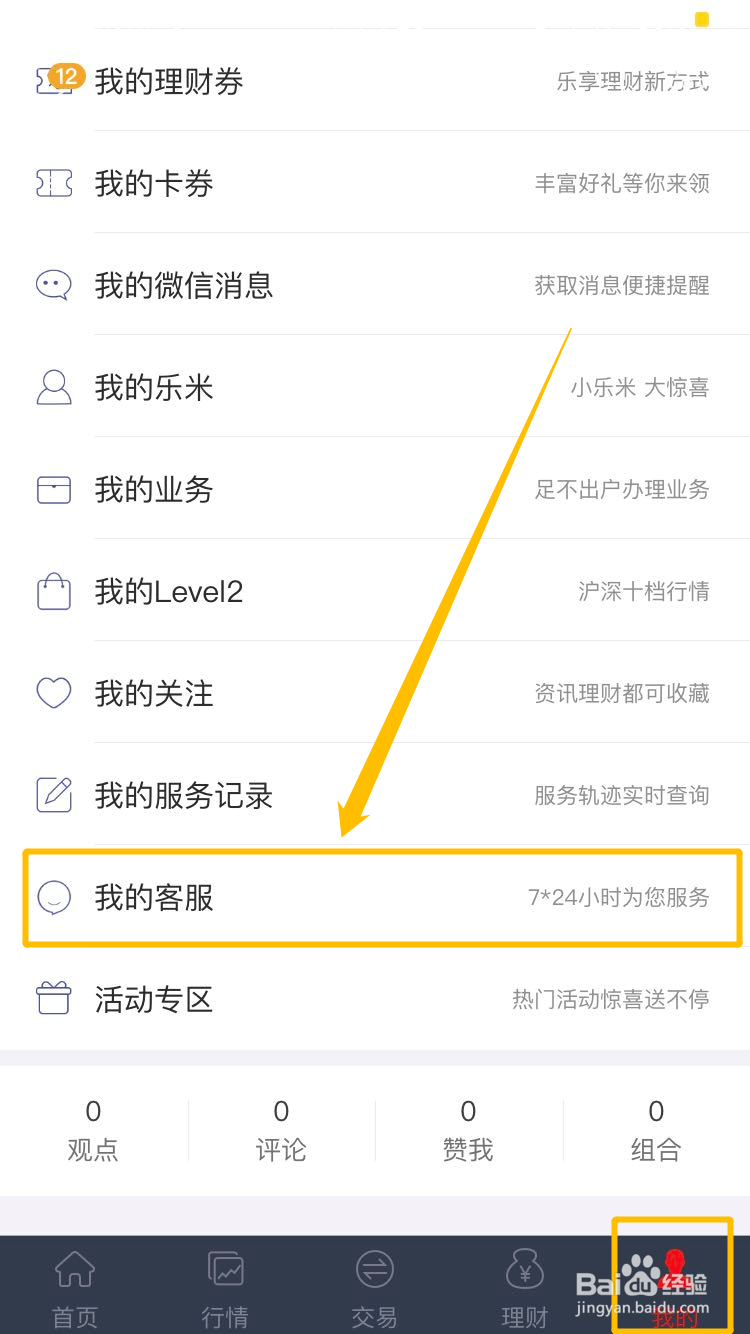750x1334 pixels.
Task: Click the 我的客服 smiley chat icon
Action: pos(53,897)
